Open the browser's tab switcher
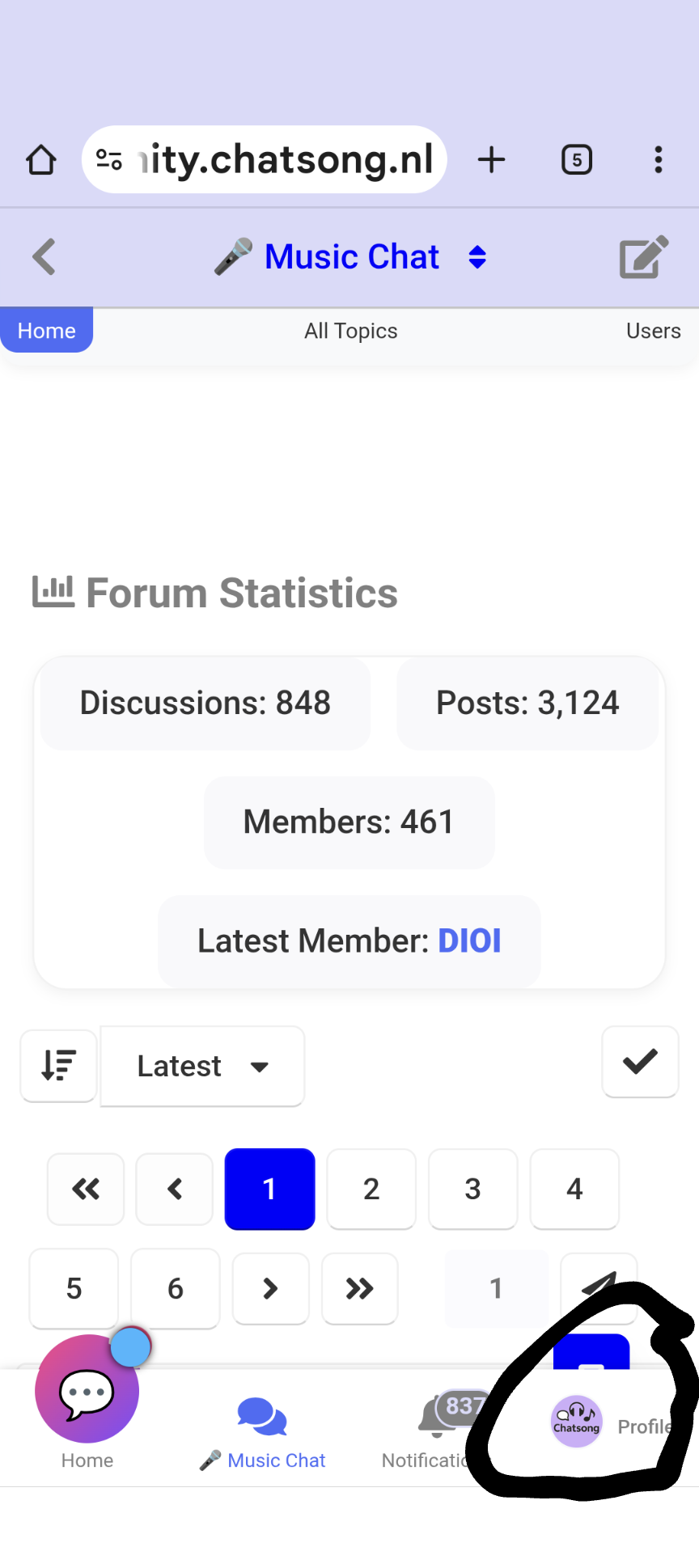The height and width of the screenshot is (1568, 699). [x=577, y=159]
